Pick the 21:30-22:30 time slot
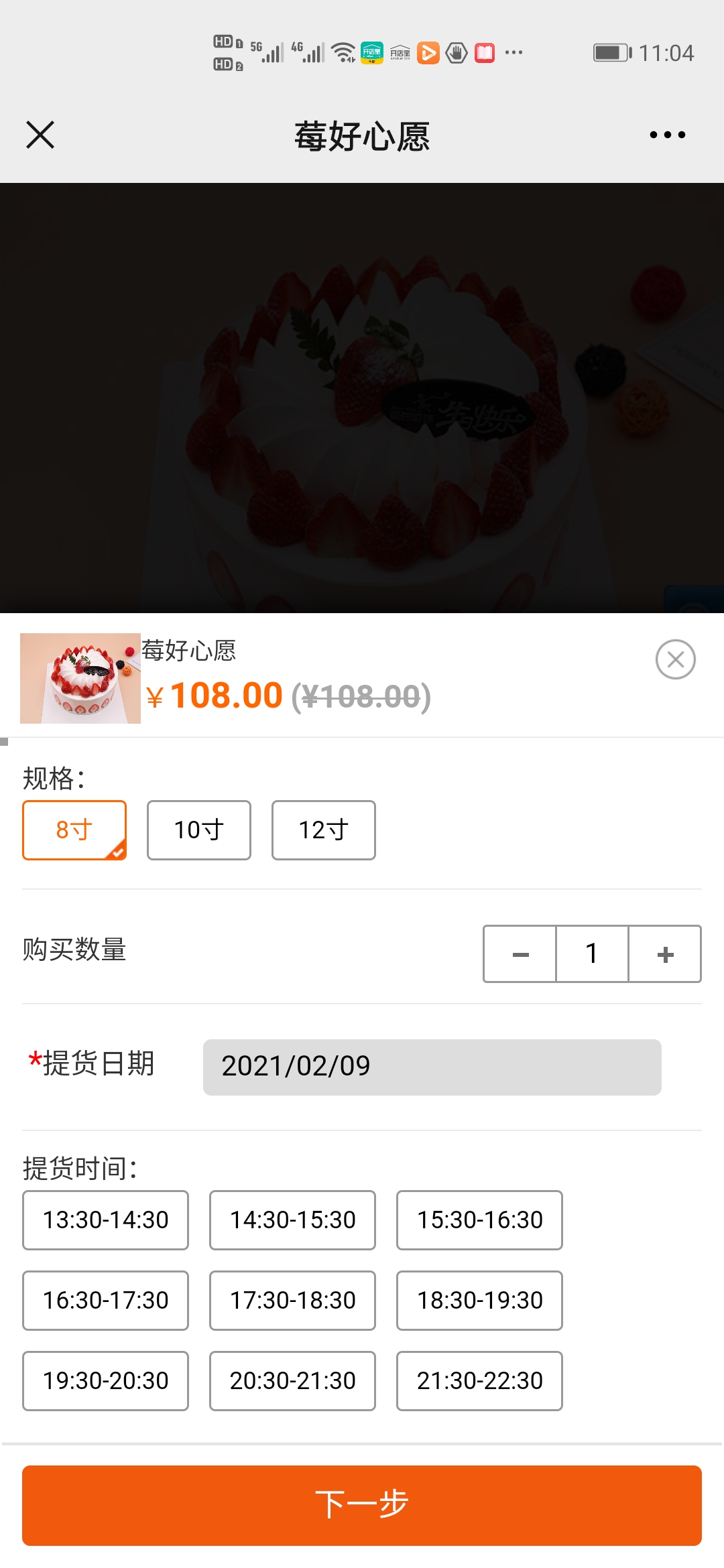Screen dimensions: 724x1568 [480, 1381]
